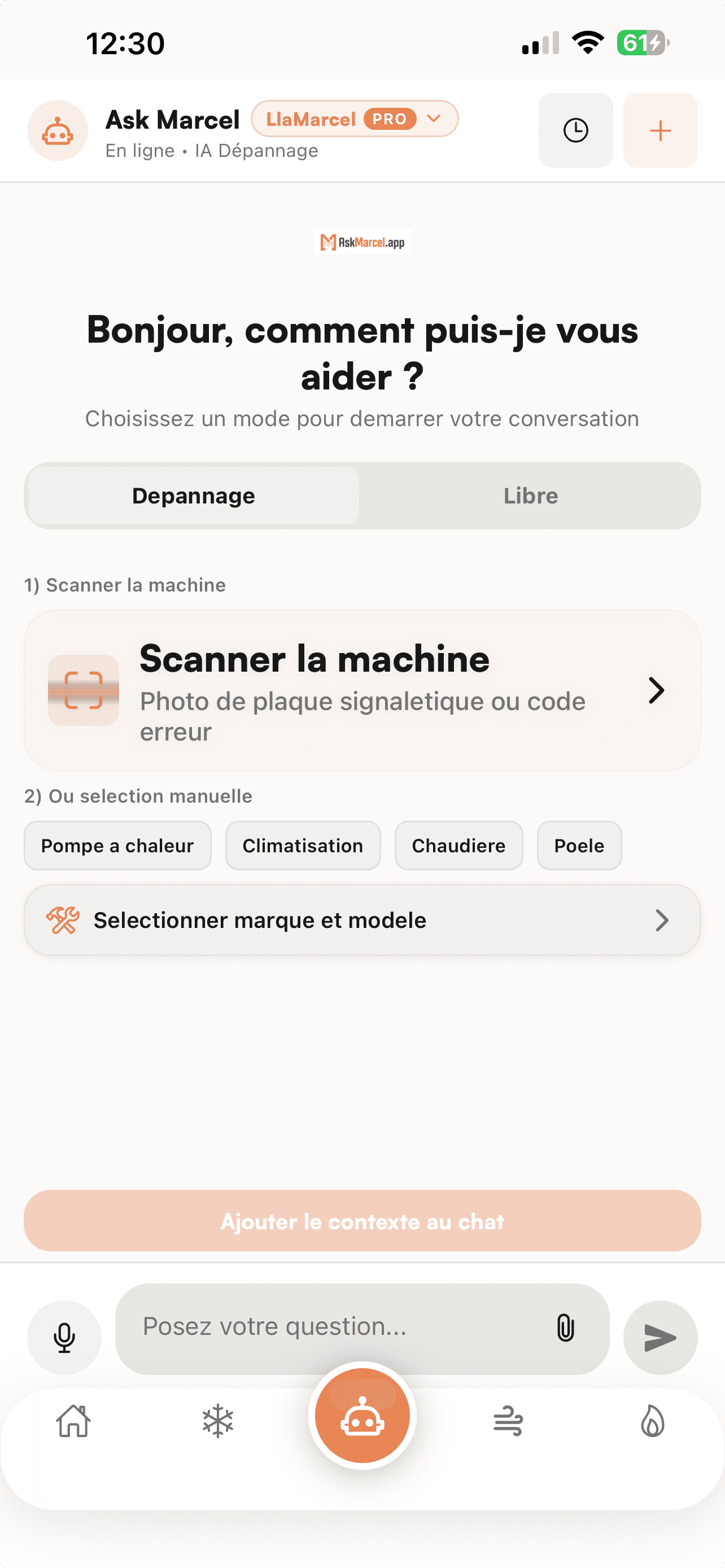The height and width of the screenshot is (1568, 725).
Task: Open the snowflake tab in bottom bar
Action: 218,1421
